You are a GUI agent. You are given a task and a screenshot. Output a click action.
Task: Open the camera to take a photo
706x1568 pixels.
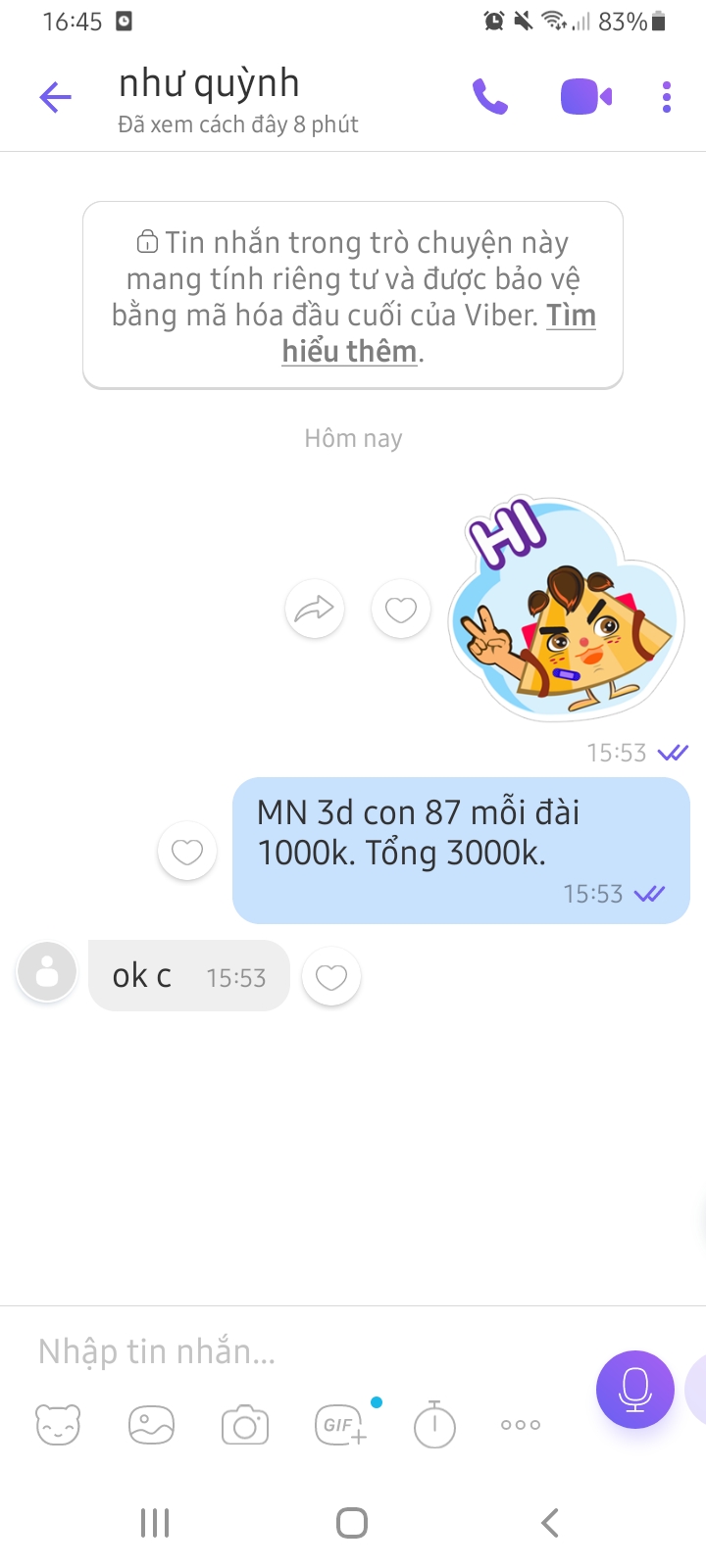pyautogui.click(x=245, y=1425)
